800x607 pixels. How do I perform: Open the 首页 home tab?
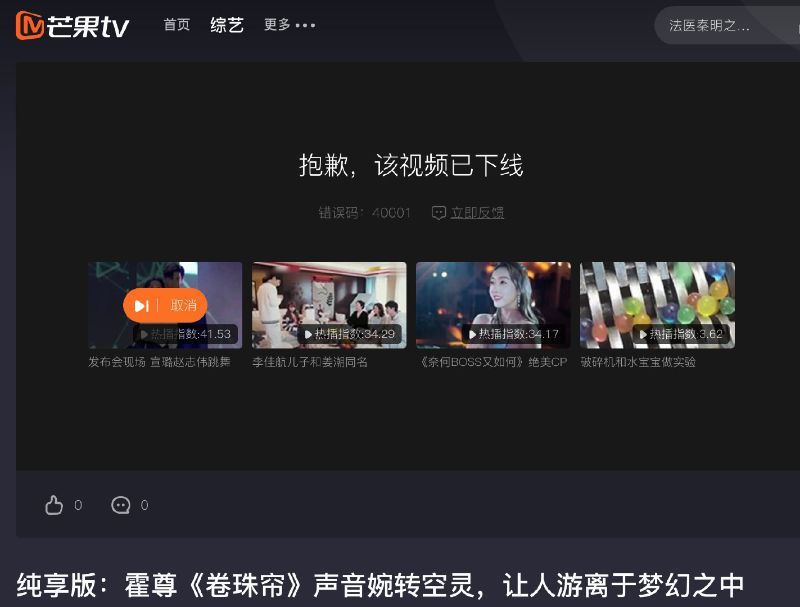click(176, 25)
